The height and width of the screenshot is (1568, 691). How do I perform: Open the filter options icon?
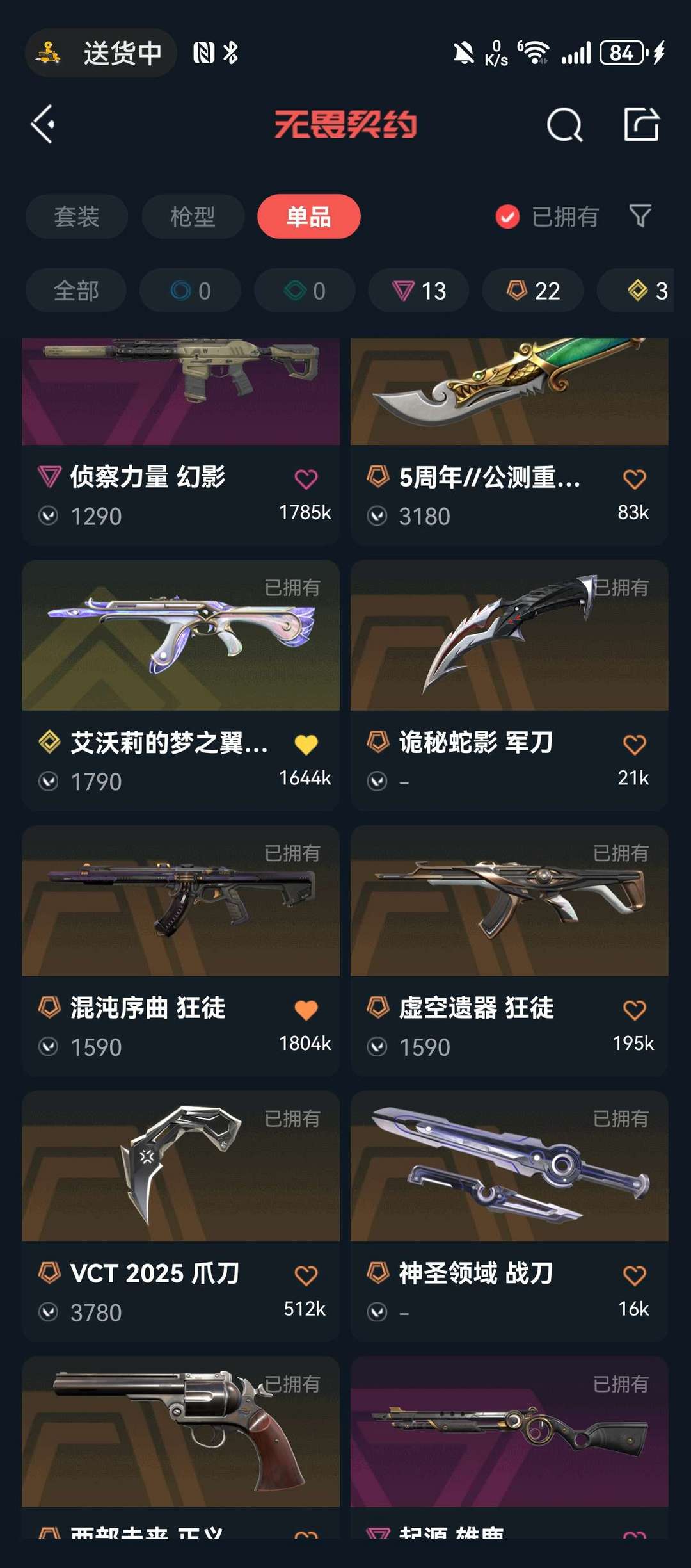click(x=638, y=217)
